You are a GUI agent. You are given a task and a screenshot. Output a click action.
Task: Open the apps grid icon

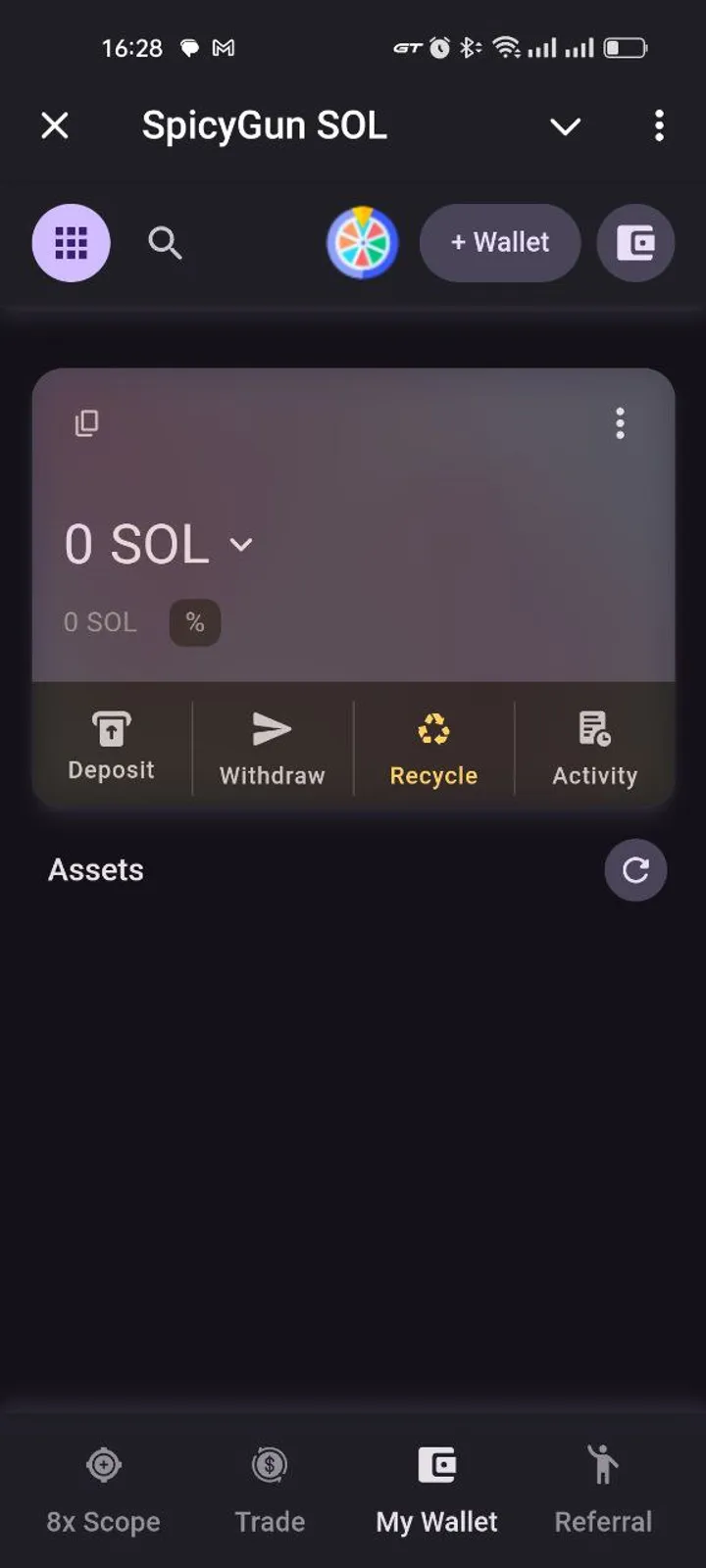pos(71,243)
